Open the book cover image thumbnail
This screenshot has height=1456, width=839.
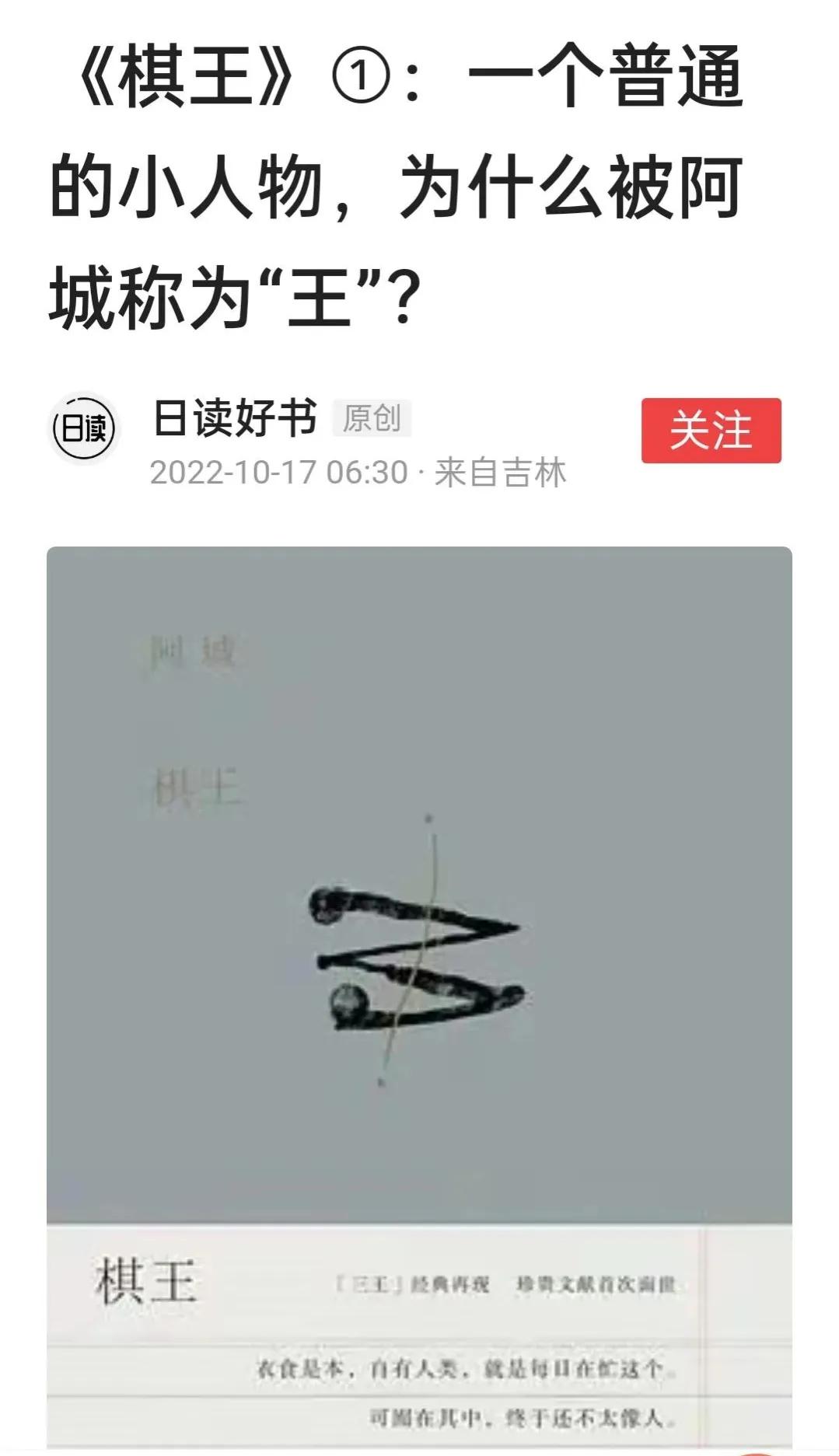(x=419, y=956)
